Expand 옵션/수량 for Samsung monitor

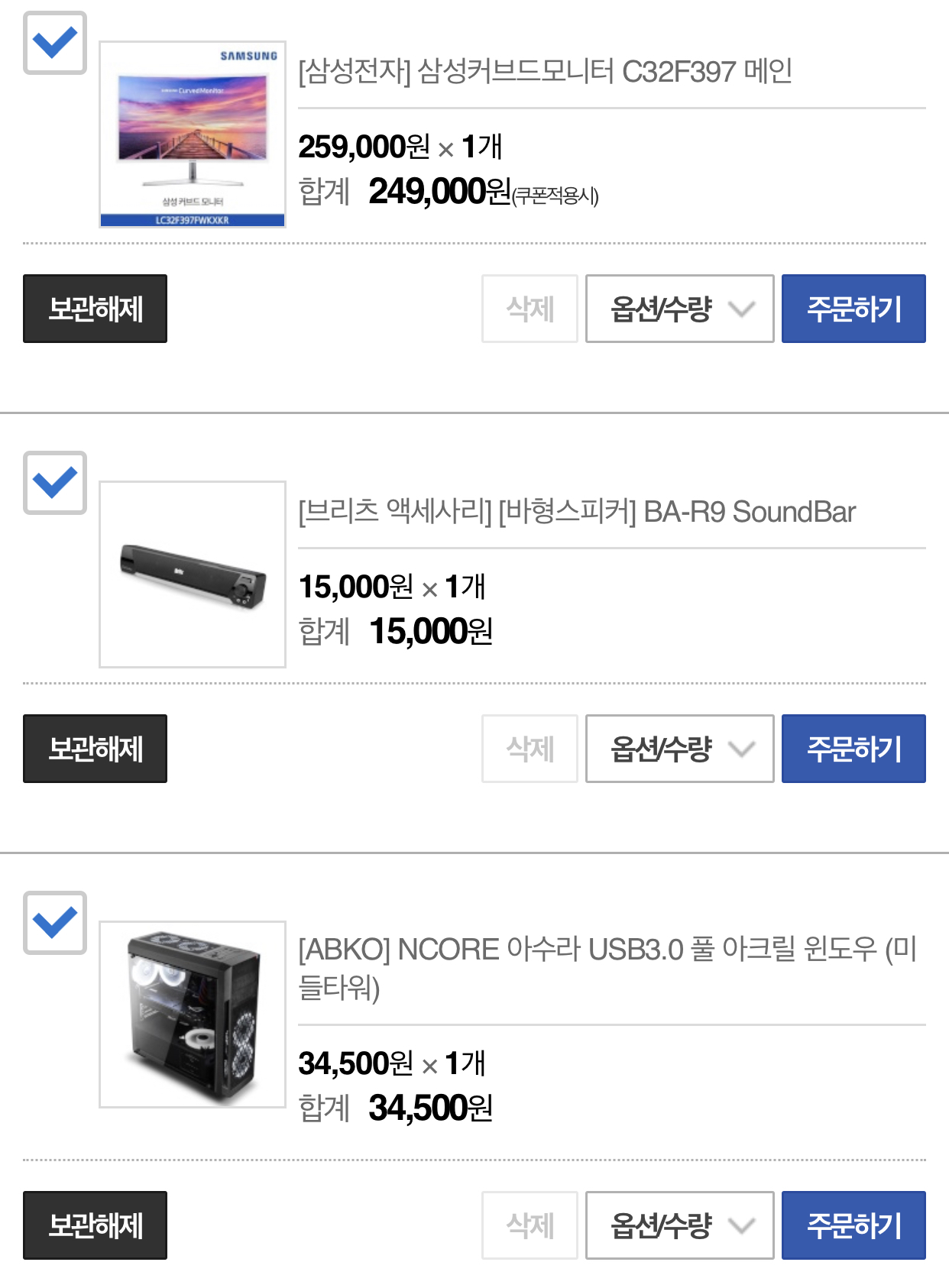coord(679,309)
